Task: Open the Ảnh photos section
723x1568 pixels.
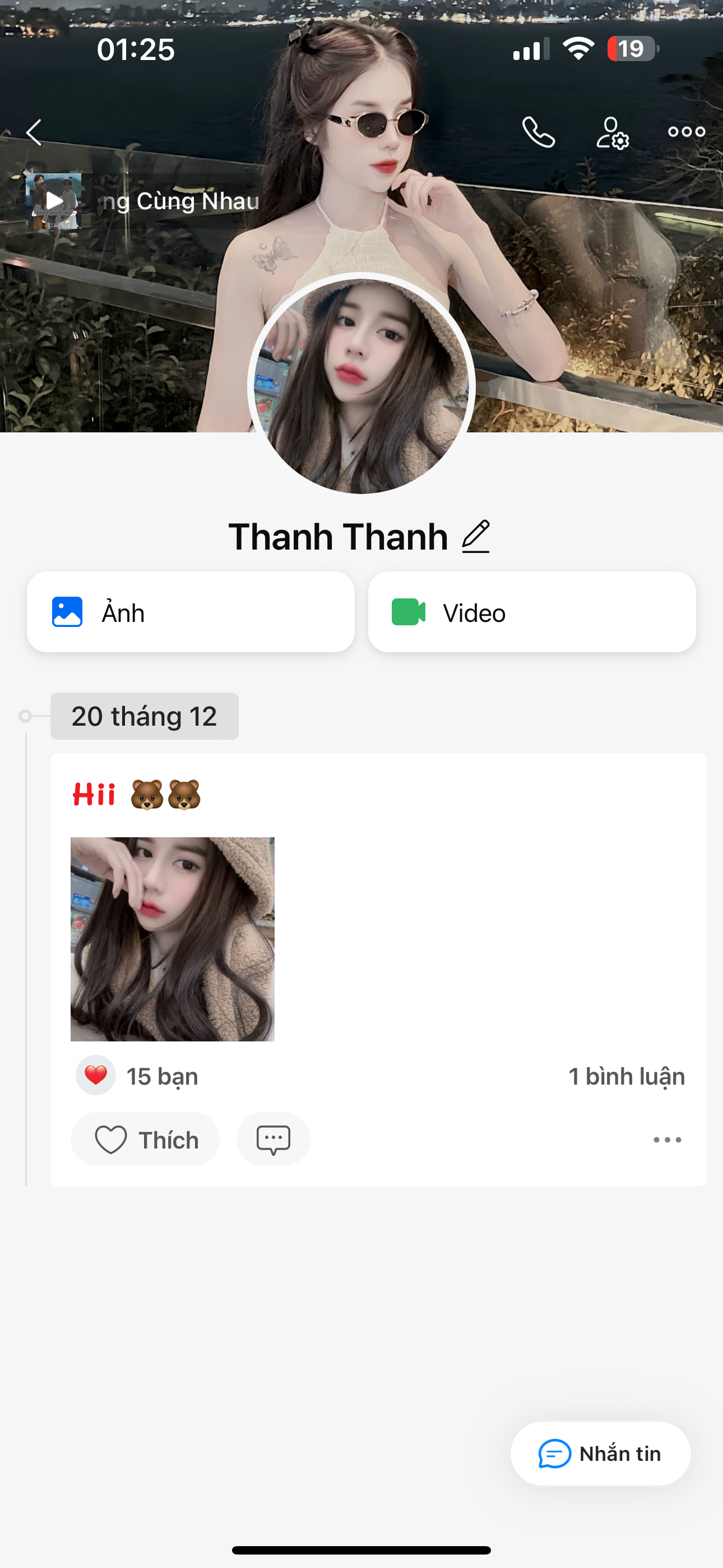Action: [191, 612]
